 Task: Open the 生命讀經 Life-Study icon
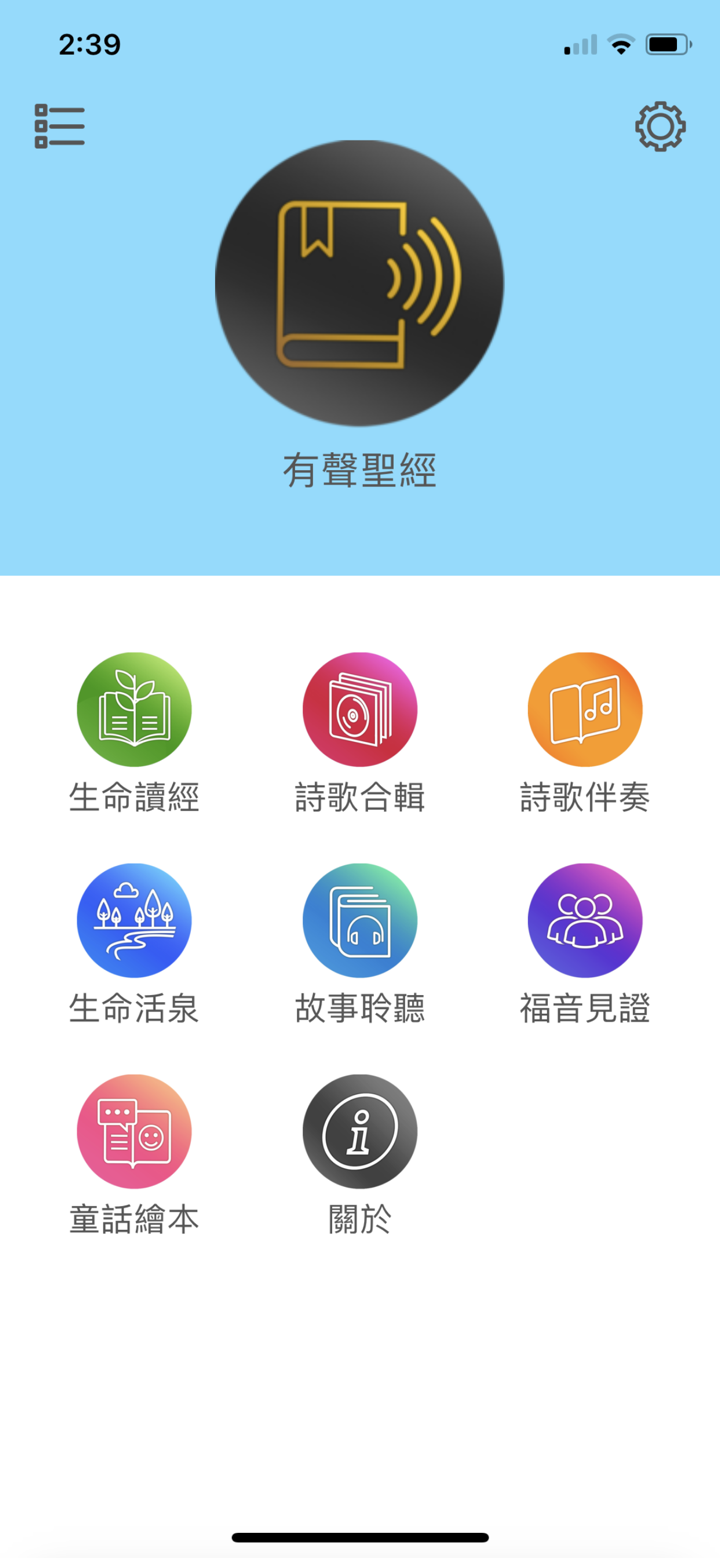(134, 709)
